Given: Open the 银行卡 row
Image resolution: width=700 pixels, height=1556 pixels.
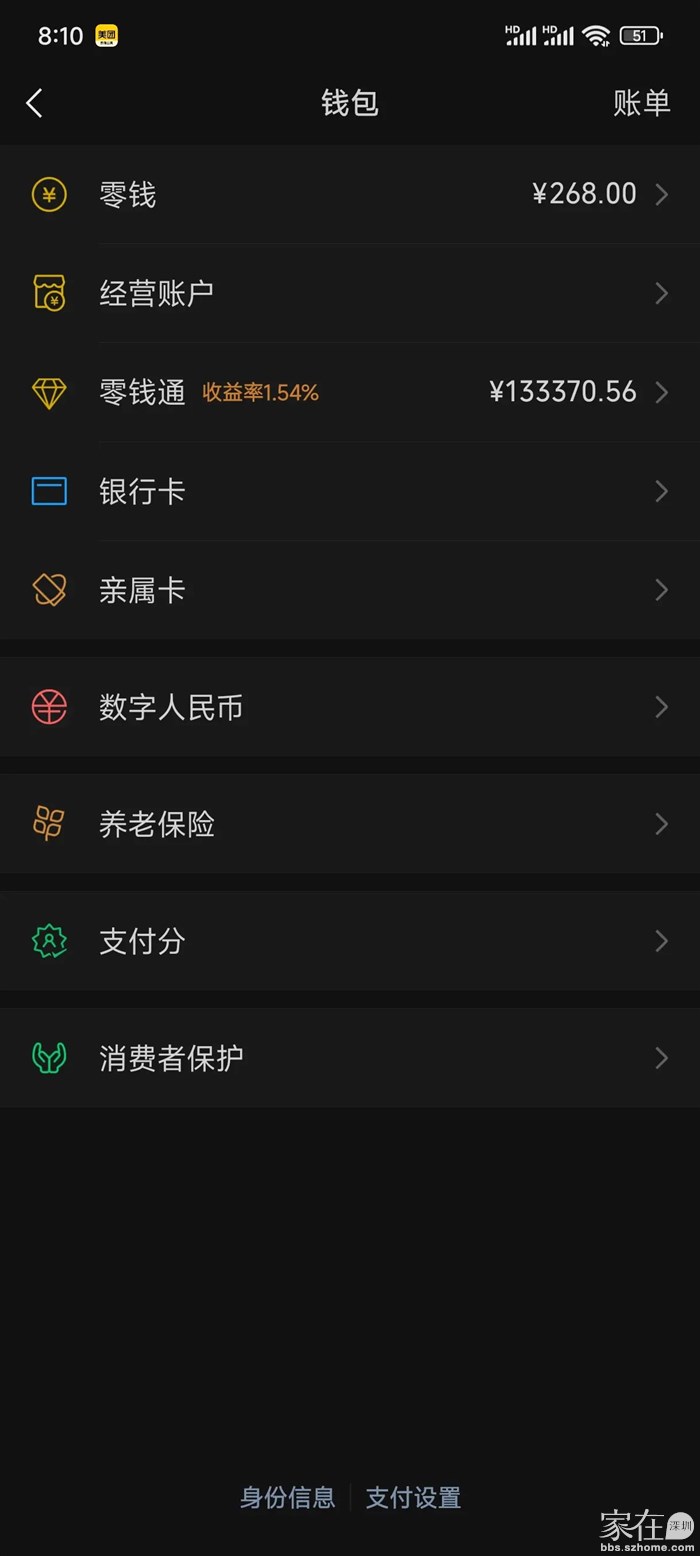Looking at the screenshot, I should pos(350,491).
